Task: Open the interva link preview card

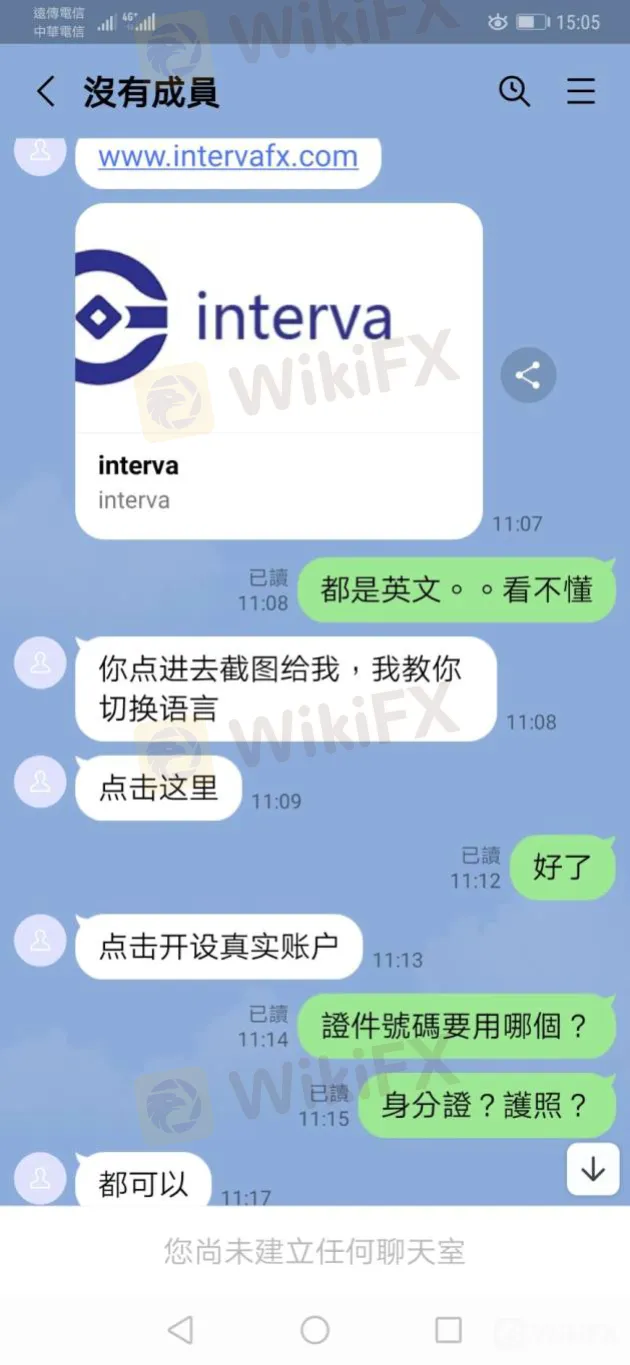Action: 278,370
